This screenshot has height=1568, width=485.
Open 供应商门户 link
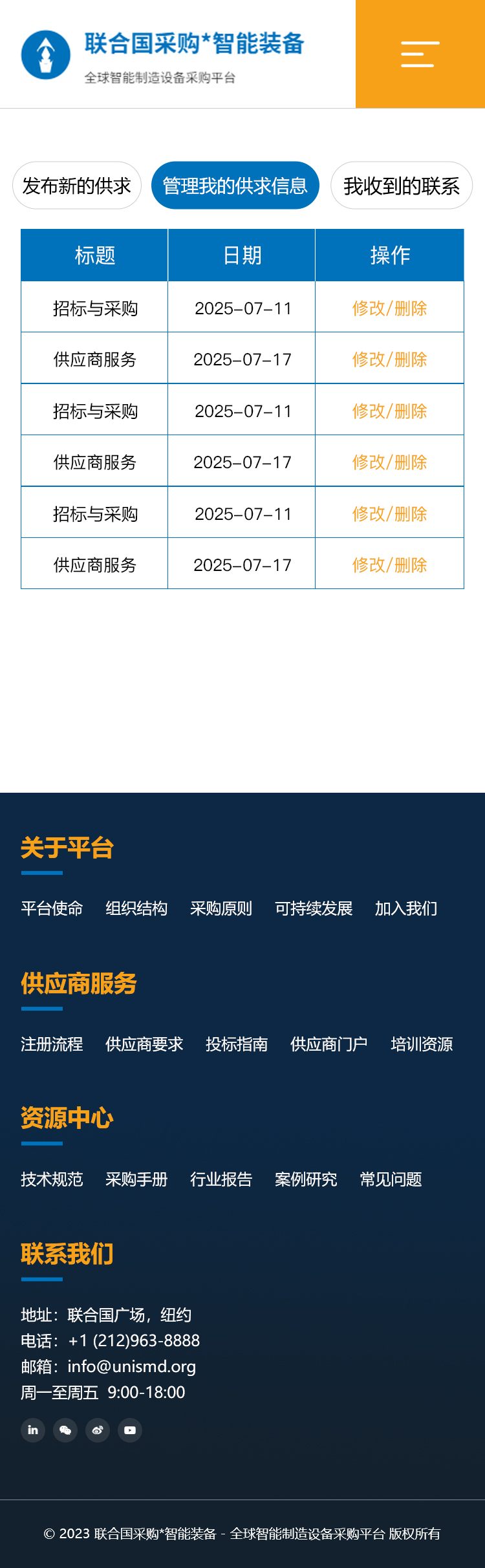click(x=329, y=1044)
